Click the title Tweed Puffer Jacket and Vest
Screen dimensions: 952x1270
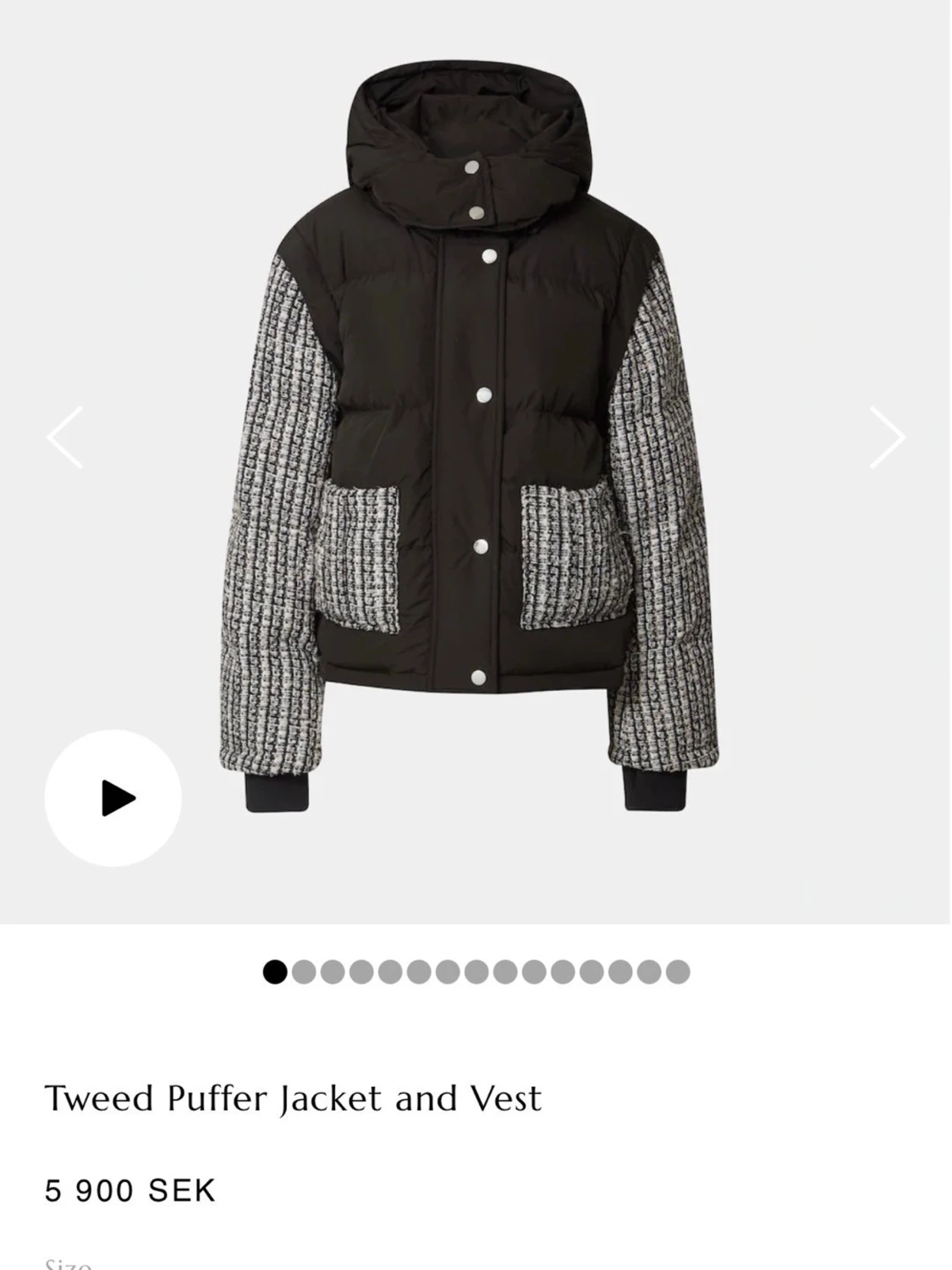[292, 1097]
